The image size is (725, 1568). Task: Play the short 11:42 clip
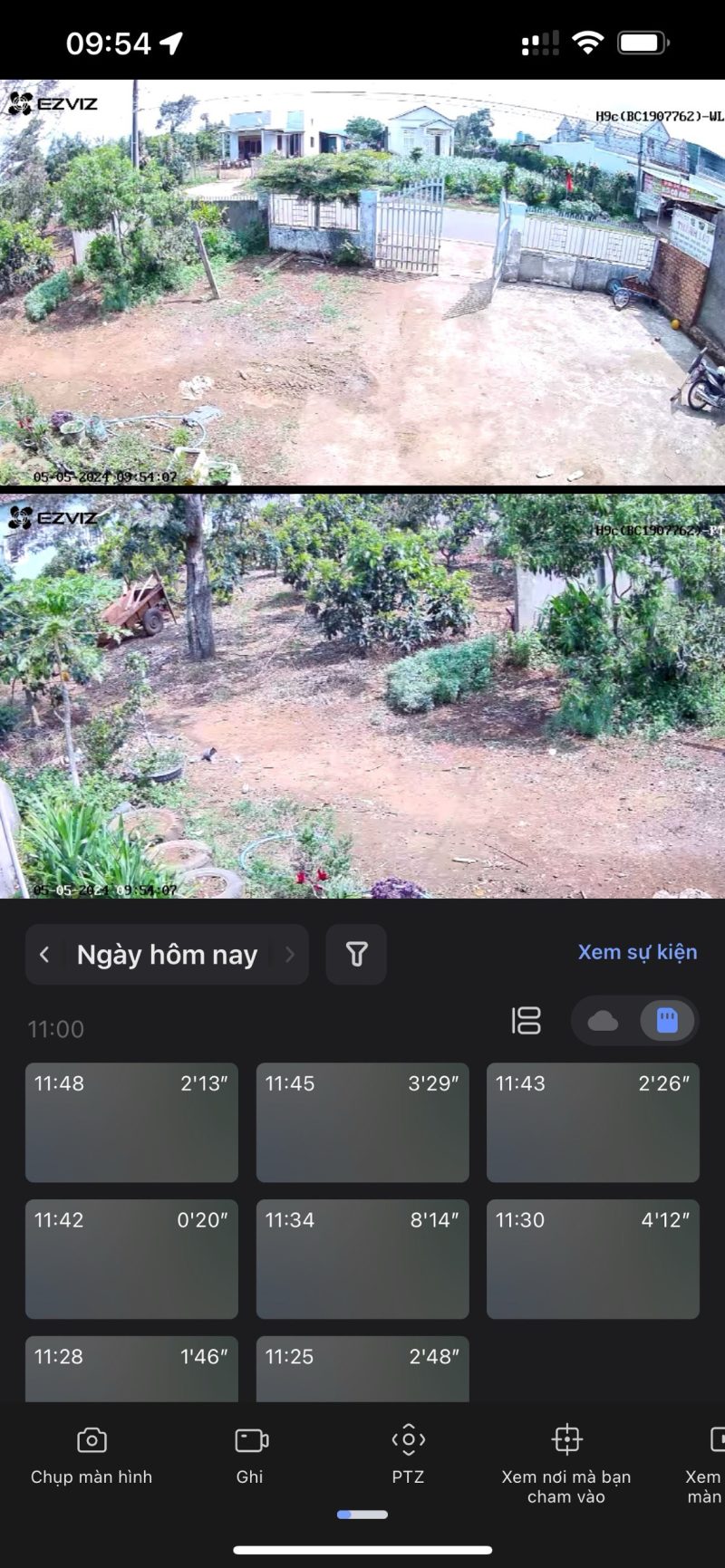(131, 1259)
